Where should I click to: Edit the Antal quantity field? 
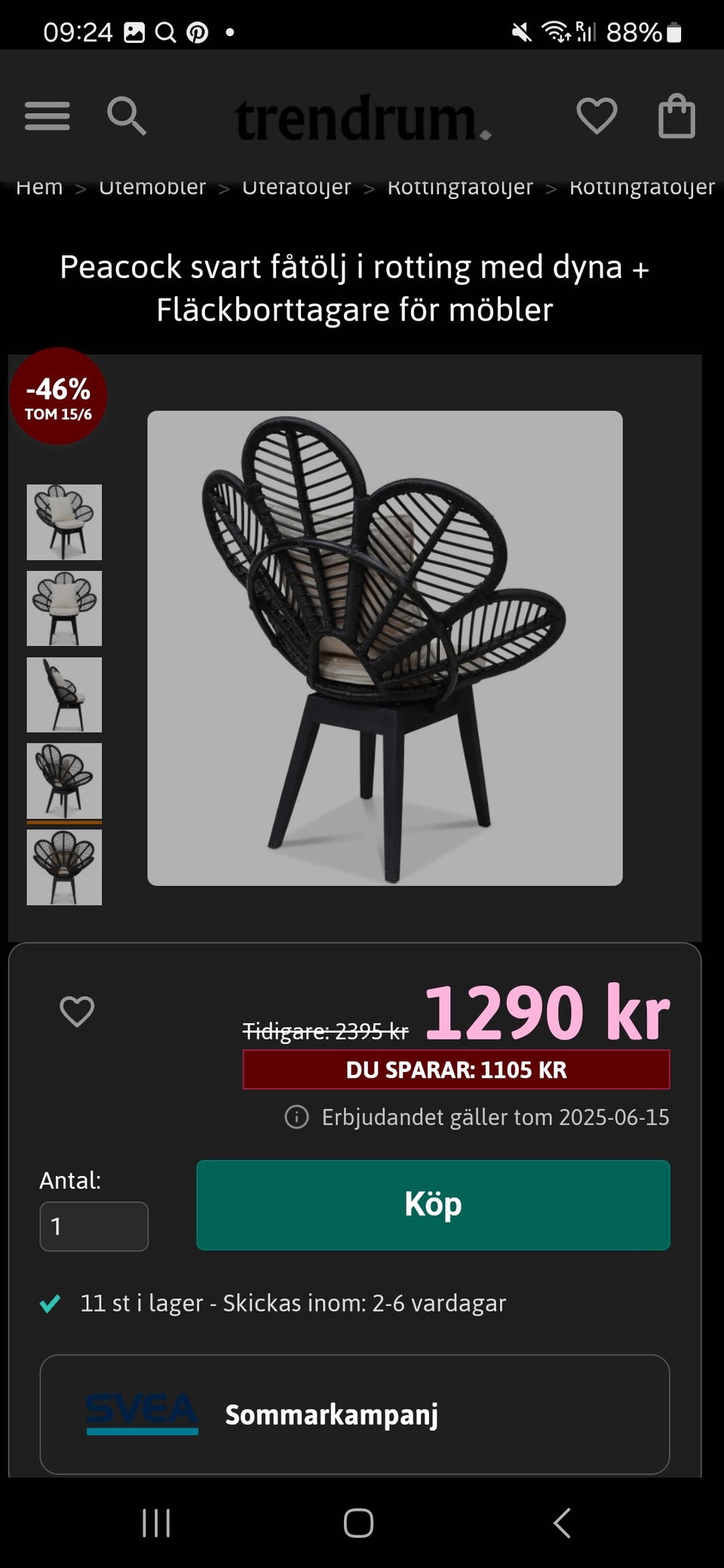coord(94,1227)
